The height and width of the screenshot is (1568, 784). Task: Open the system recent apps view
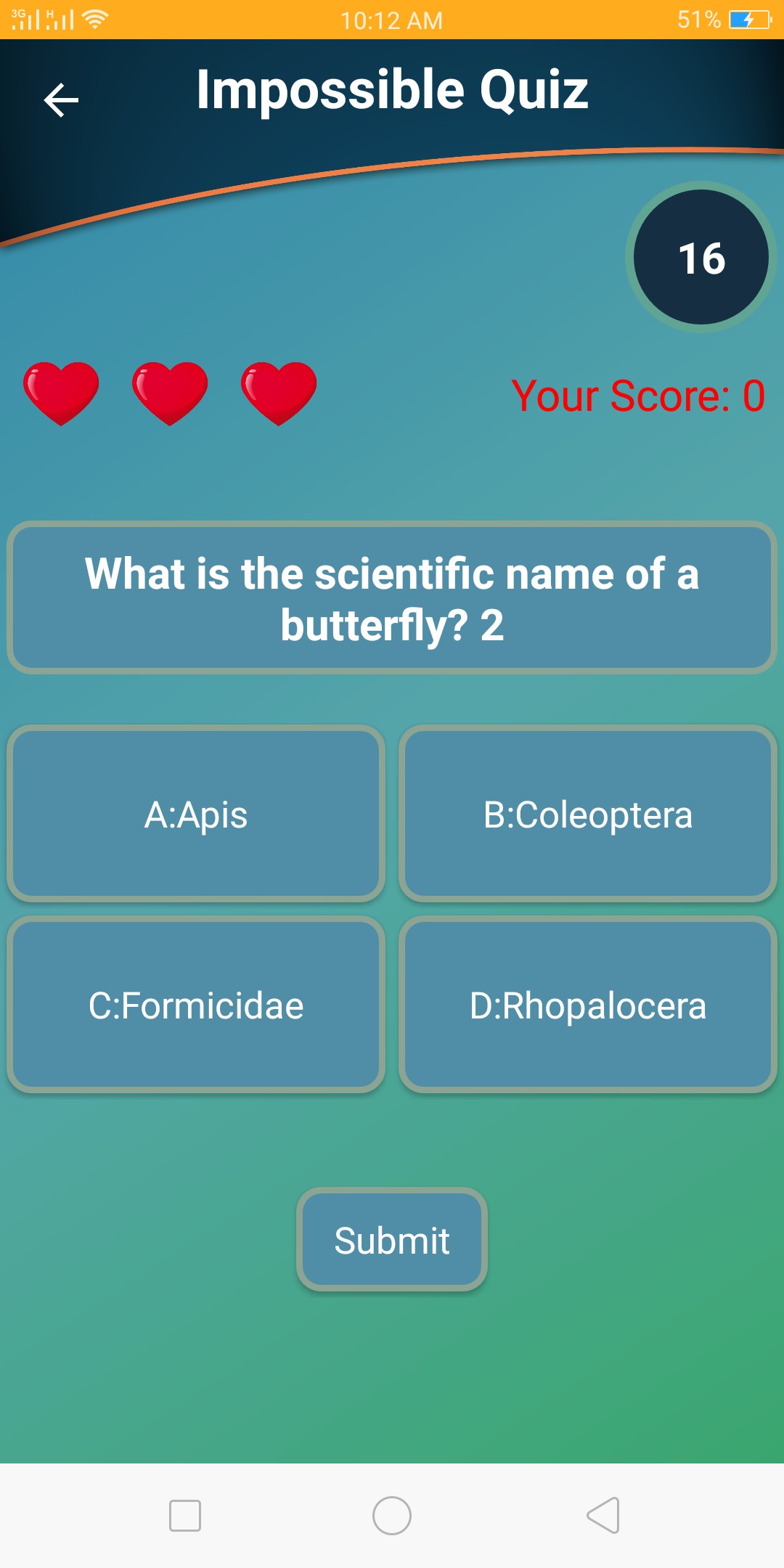[185, 1516]
